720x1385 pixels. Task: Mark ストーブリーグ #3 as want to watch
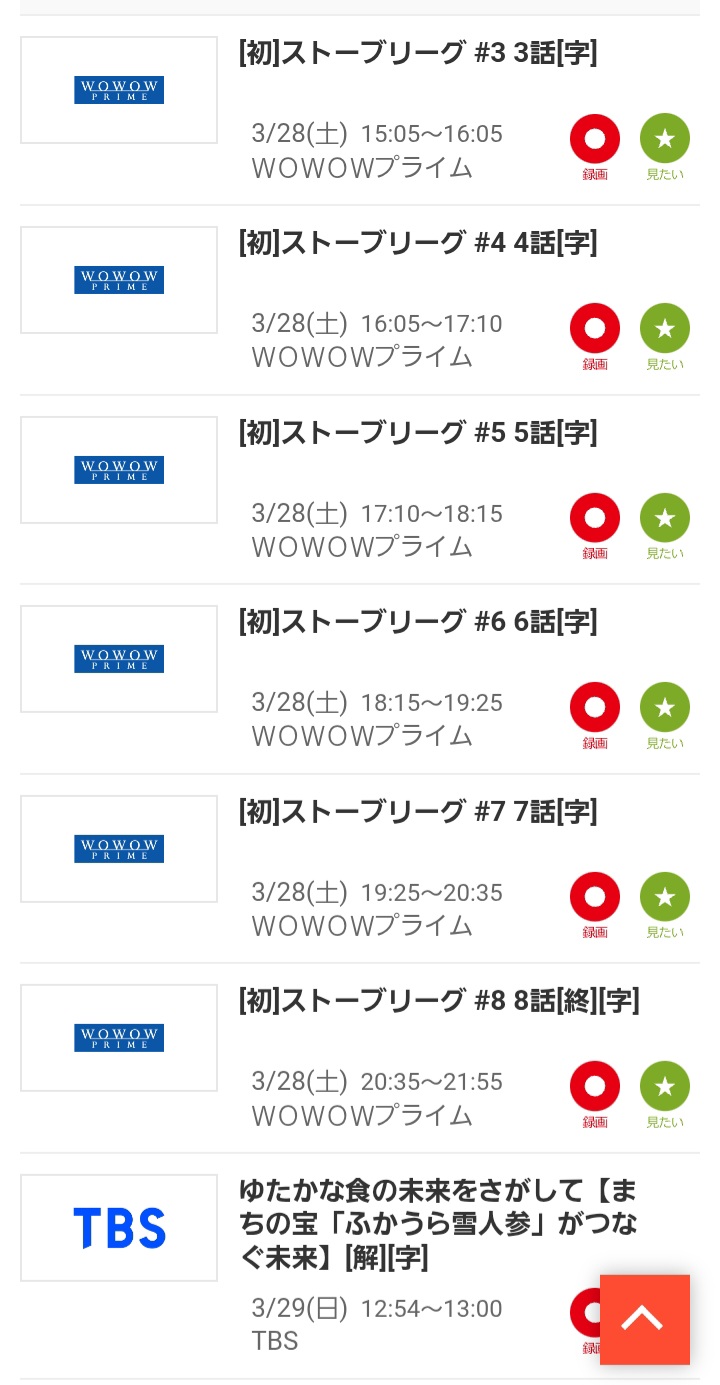(665, 140)
